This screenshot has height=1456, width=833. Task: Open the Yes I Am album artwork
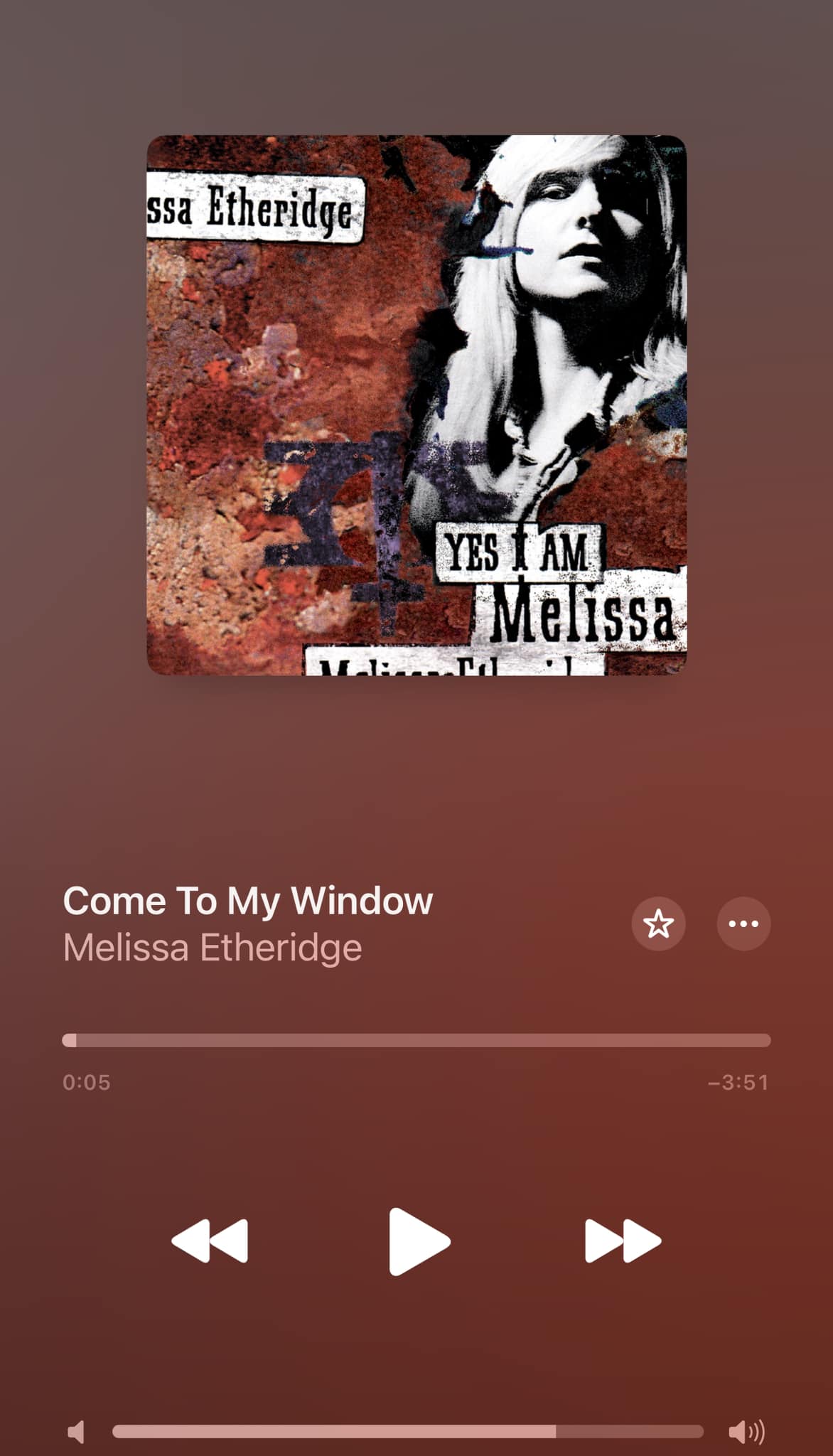(x=416, y=405)
